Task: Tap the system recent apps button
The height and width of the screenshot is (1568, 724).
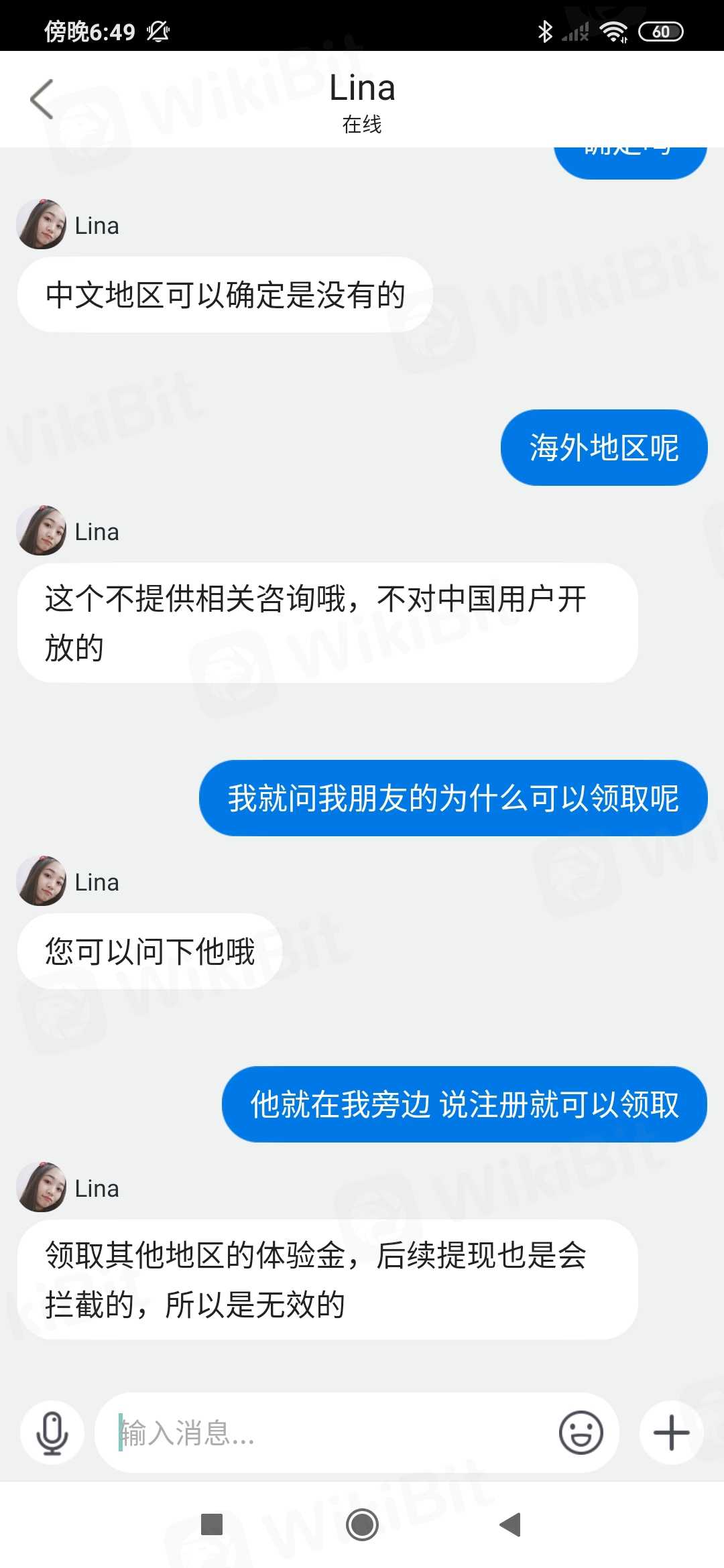Action: tap(212, 1524)
